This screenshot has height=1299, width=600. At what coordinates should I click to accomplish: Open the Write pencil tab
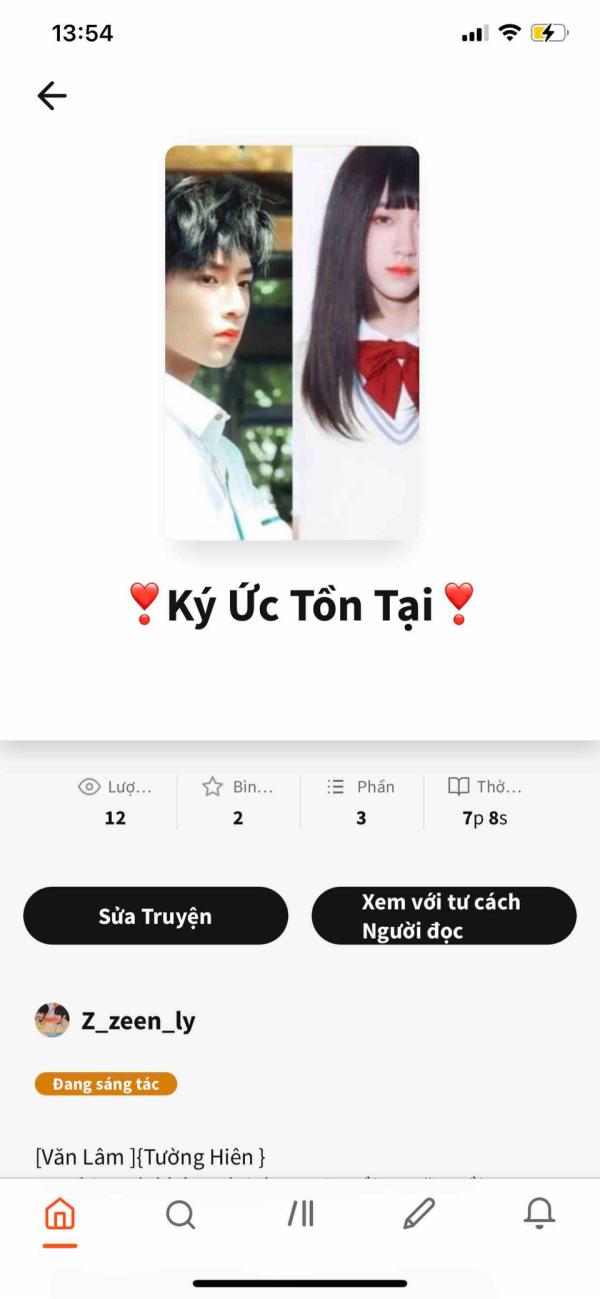(x=419, y=1214)
